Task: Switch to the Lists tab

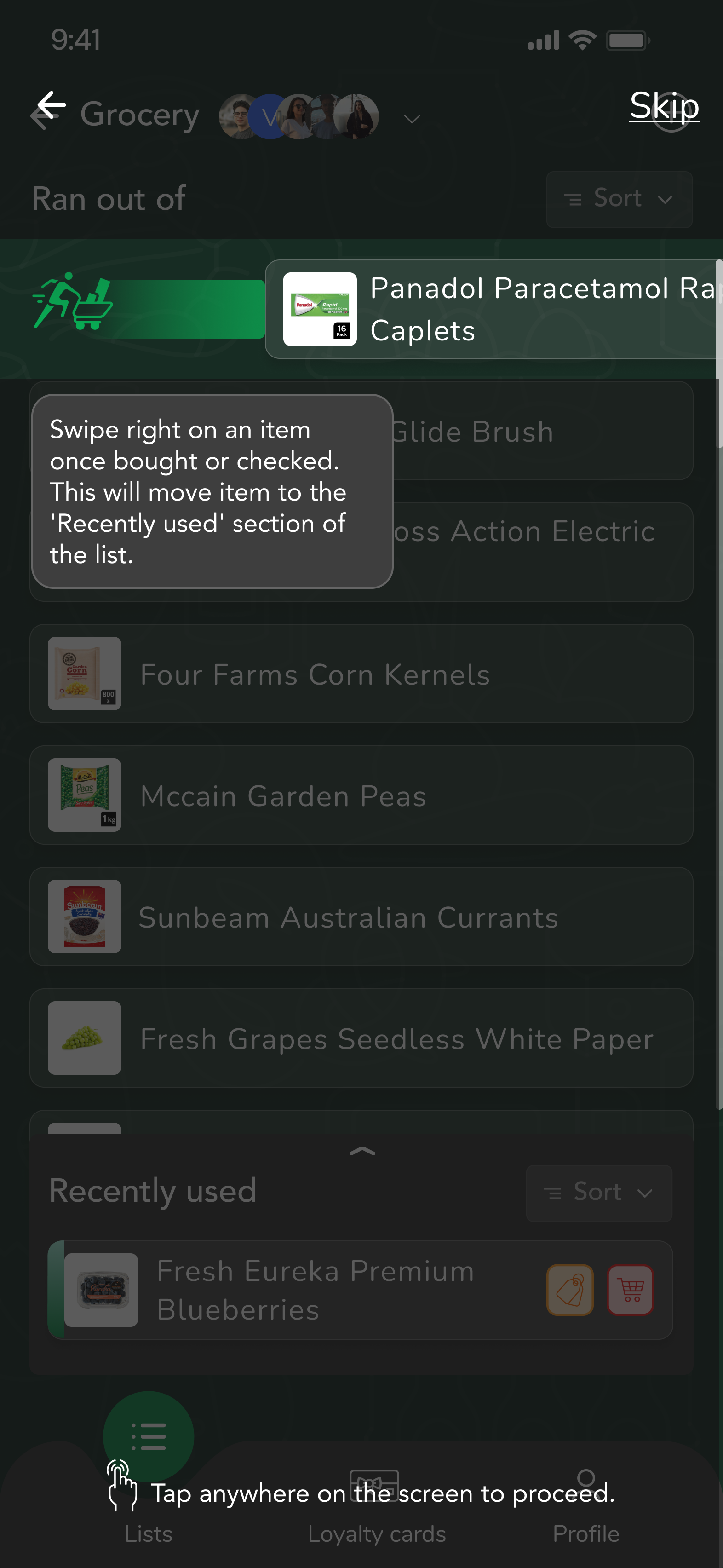Action: coord(149,1461)
